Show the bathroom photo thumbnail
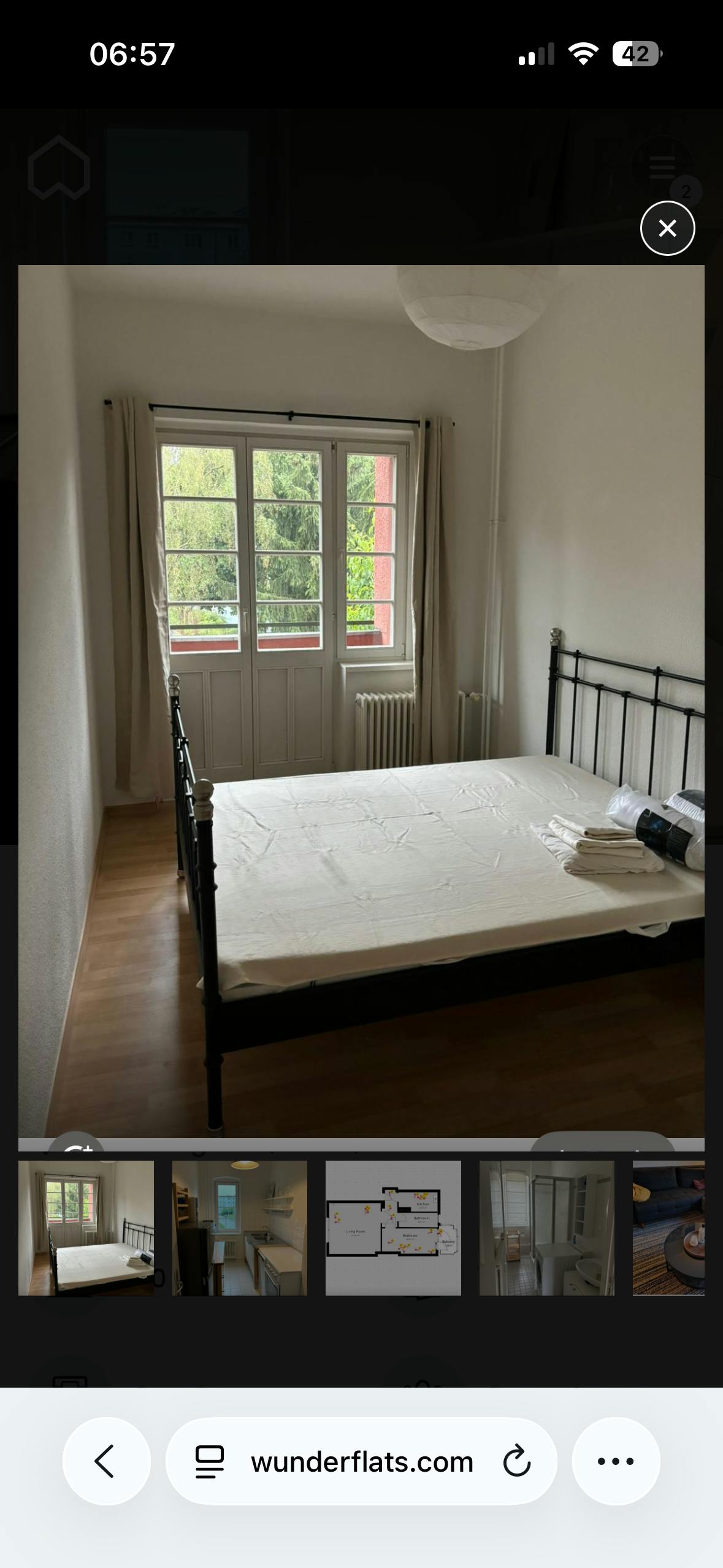Viewport: 723px width, 1568px height. pyautogui.click(x=547, y=1228)
